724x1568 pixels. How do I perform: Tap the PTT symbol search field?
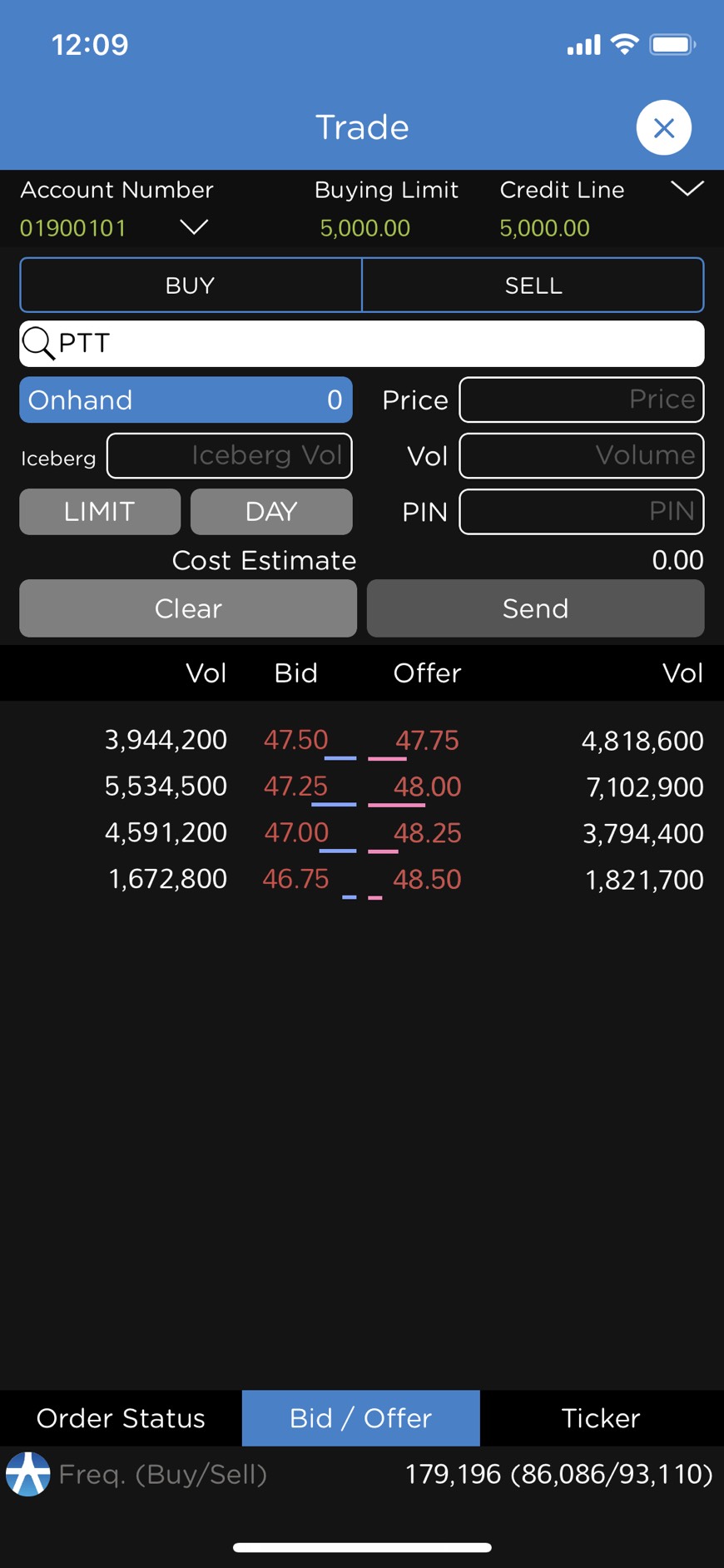tap(362, 343)
